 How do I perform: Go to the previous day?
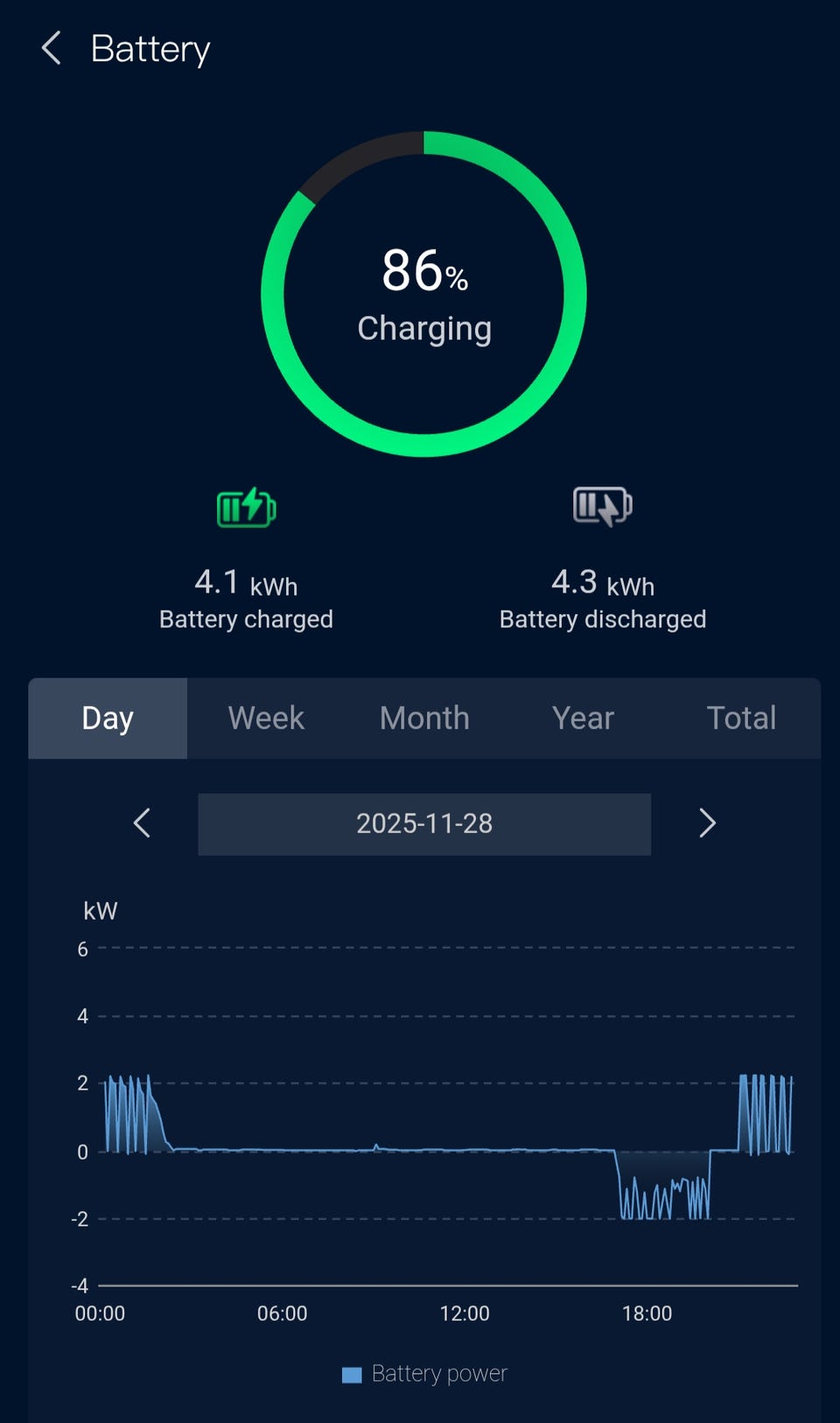click(142, 824)
